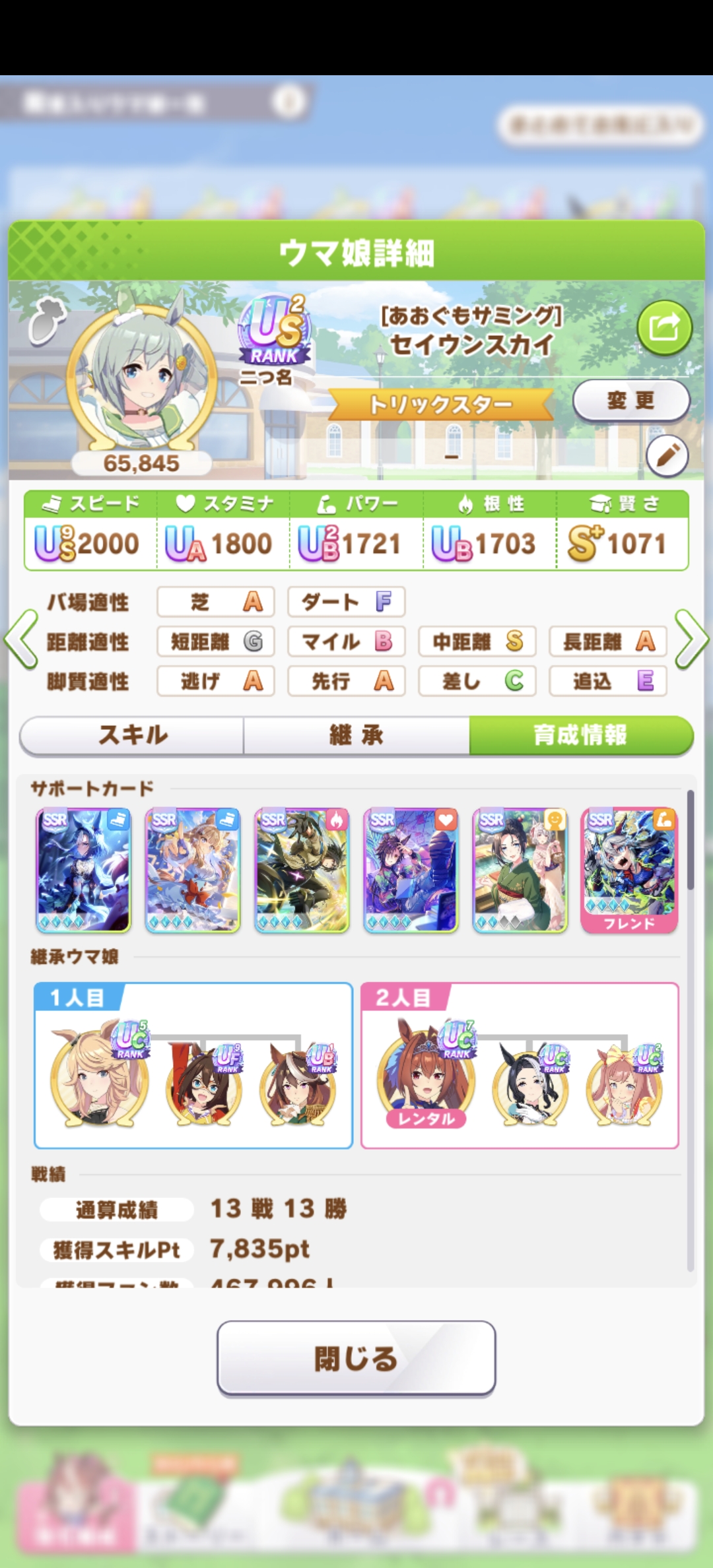Open the second speed SSR support card
The height and width of the screenshot is (1568, 713).
tap(192, 870)
